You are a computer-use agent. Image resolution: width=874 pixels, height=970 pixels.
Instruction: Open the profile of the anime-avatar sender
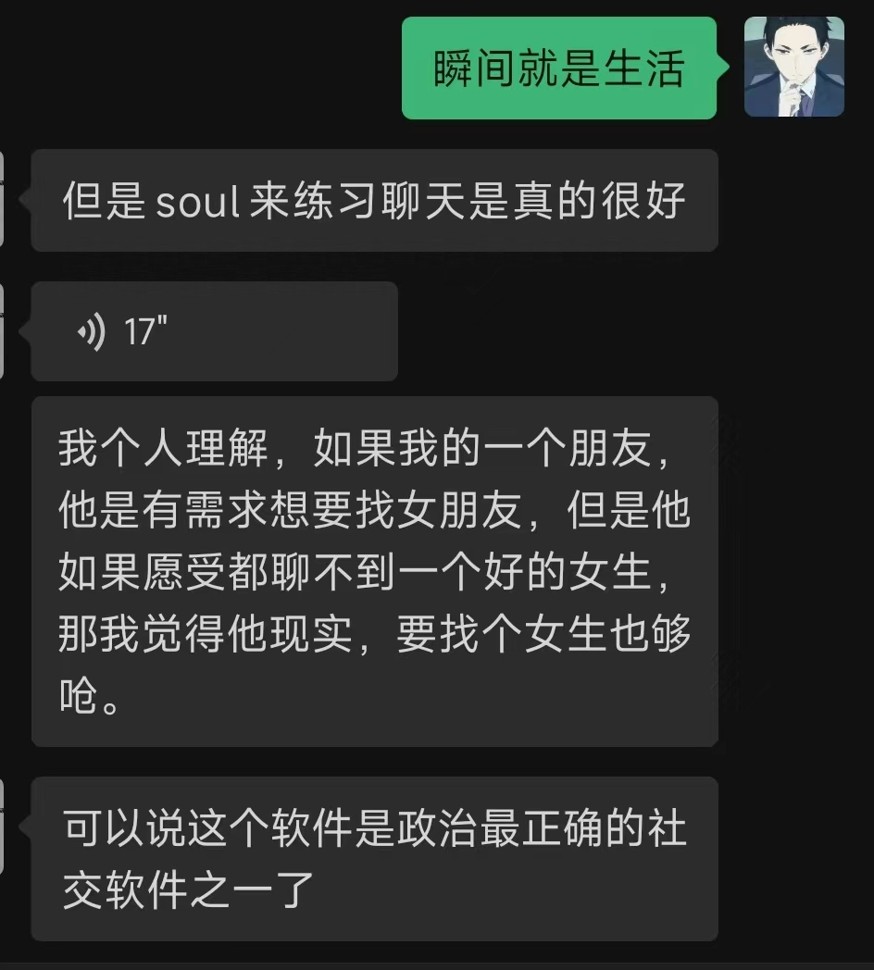(x=794, y=67)
